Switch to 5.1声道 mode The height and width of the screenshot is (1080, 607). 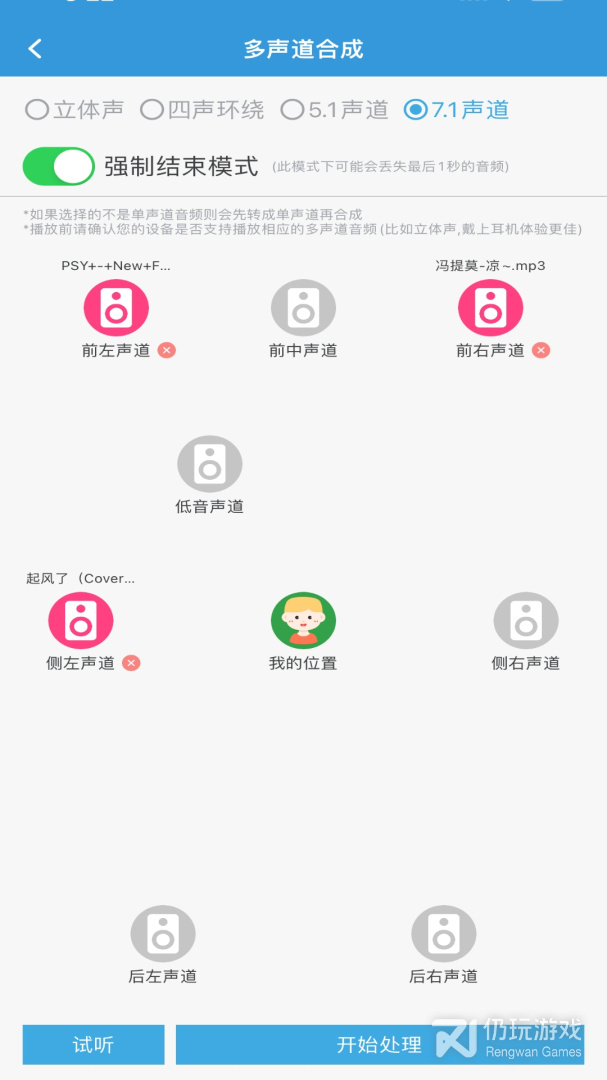coord(335,110)
